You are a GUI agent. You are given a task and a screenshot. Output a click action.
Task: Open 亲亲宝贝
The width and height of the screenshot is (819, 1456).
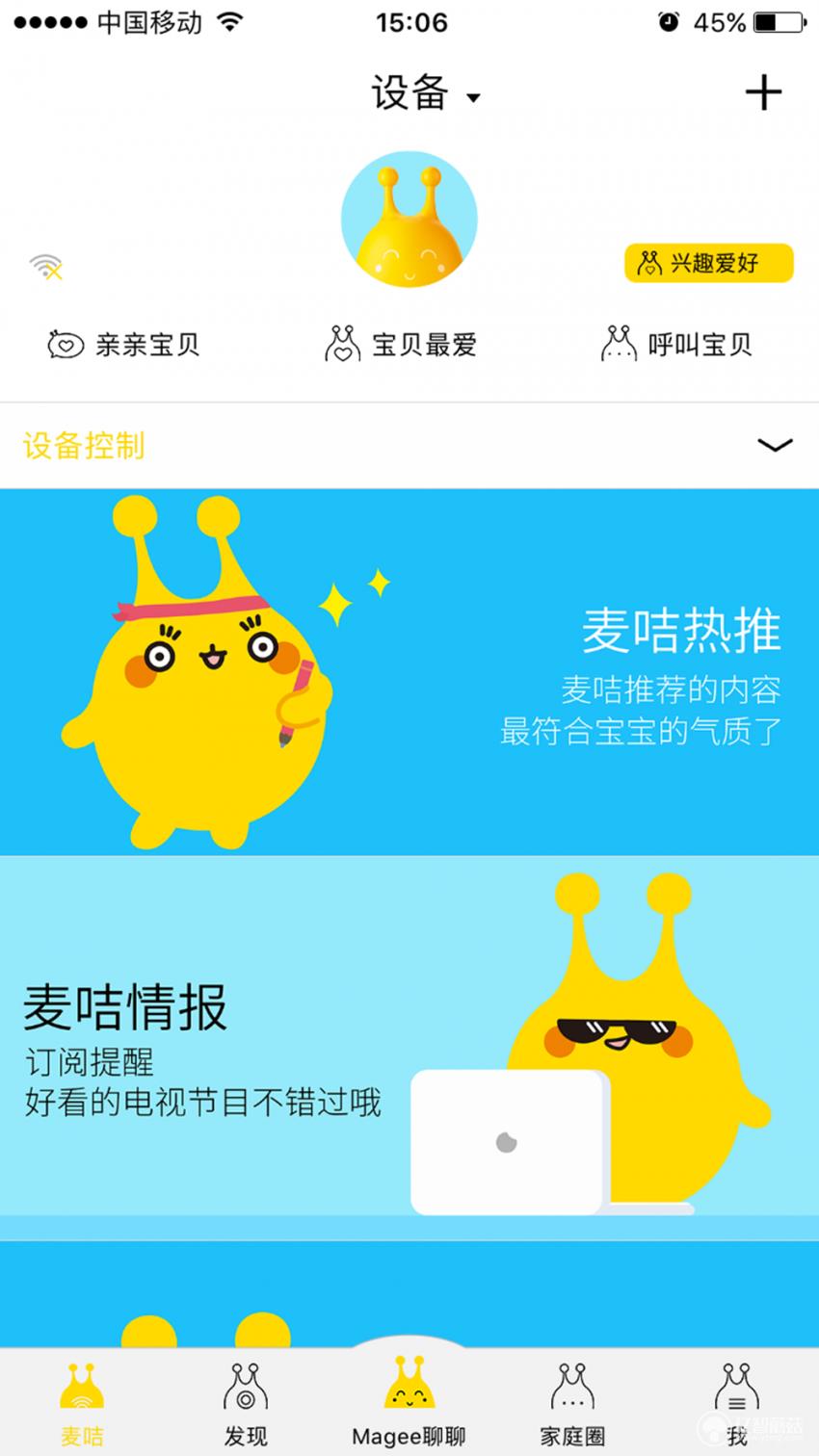tap(124, 345)
